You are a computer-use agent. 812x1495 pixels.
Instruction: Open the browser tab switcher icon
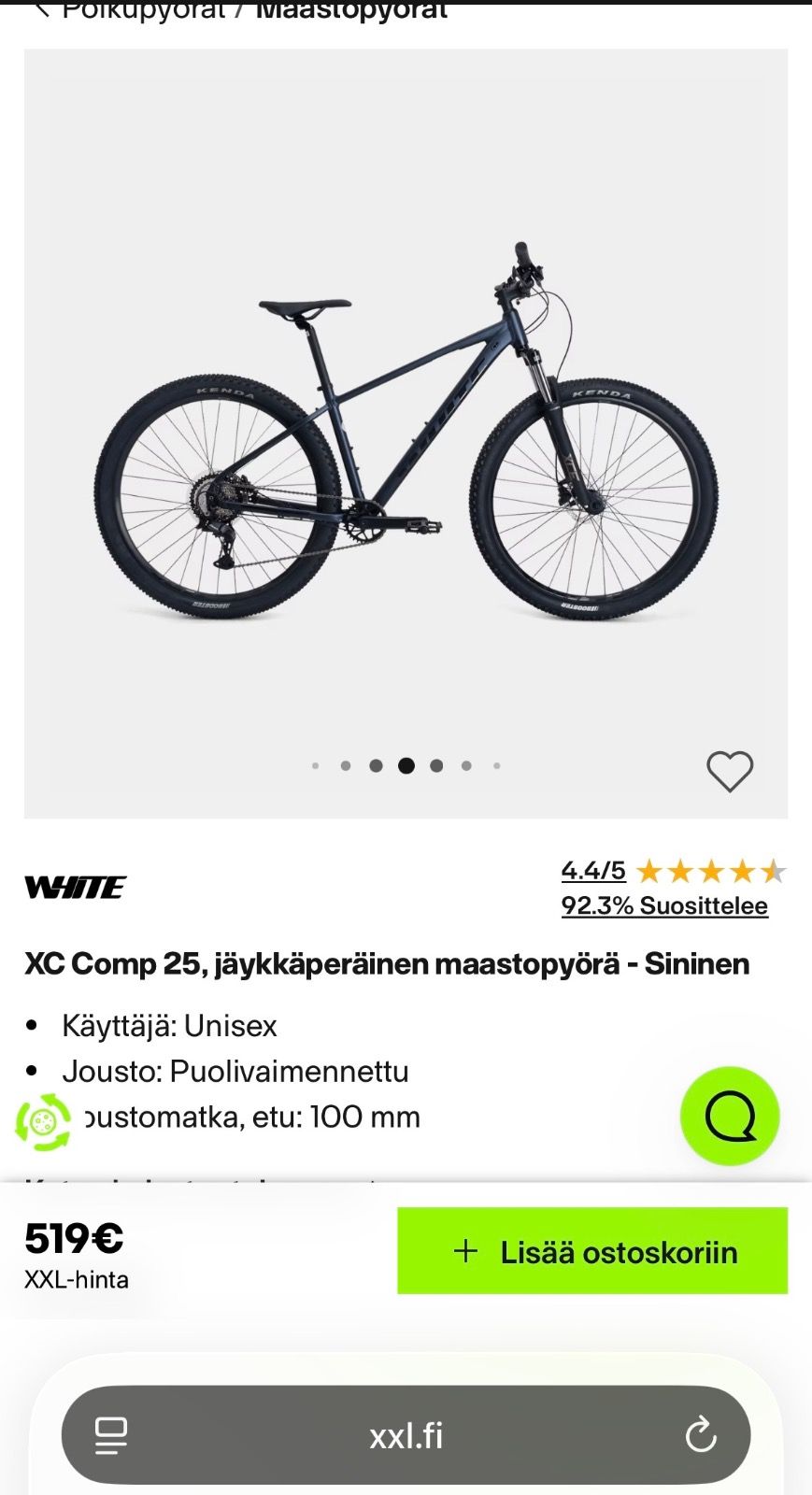click(x=111, y=1437)
